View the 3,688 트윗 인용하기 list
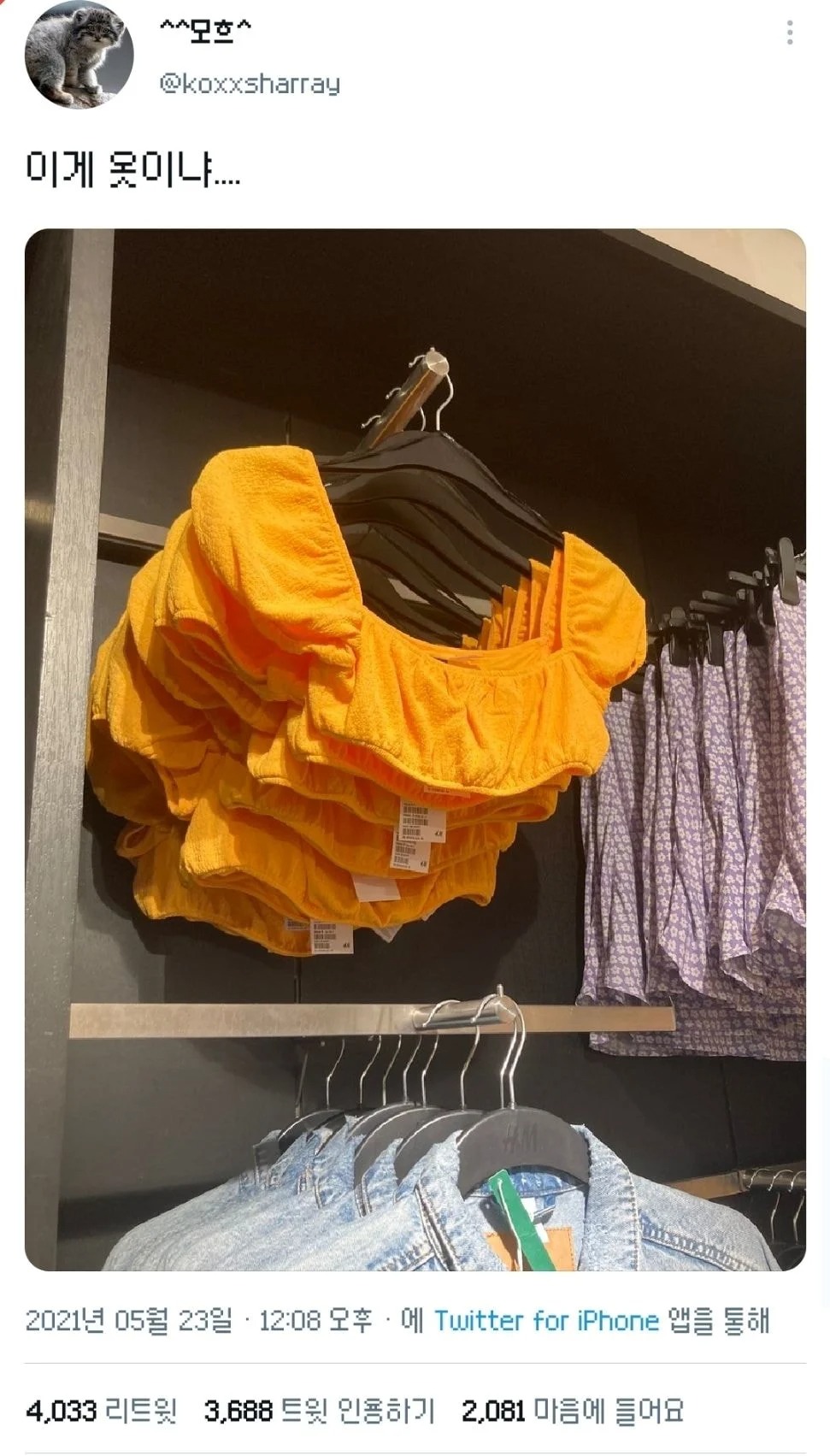Image resolution: width=830 pixels, height=1456 pixels. pyautogui.click(x=319, y=1411)
